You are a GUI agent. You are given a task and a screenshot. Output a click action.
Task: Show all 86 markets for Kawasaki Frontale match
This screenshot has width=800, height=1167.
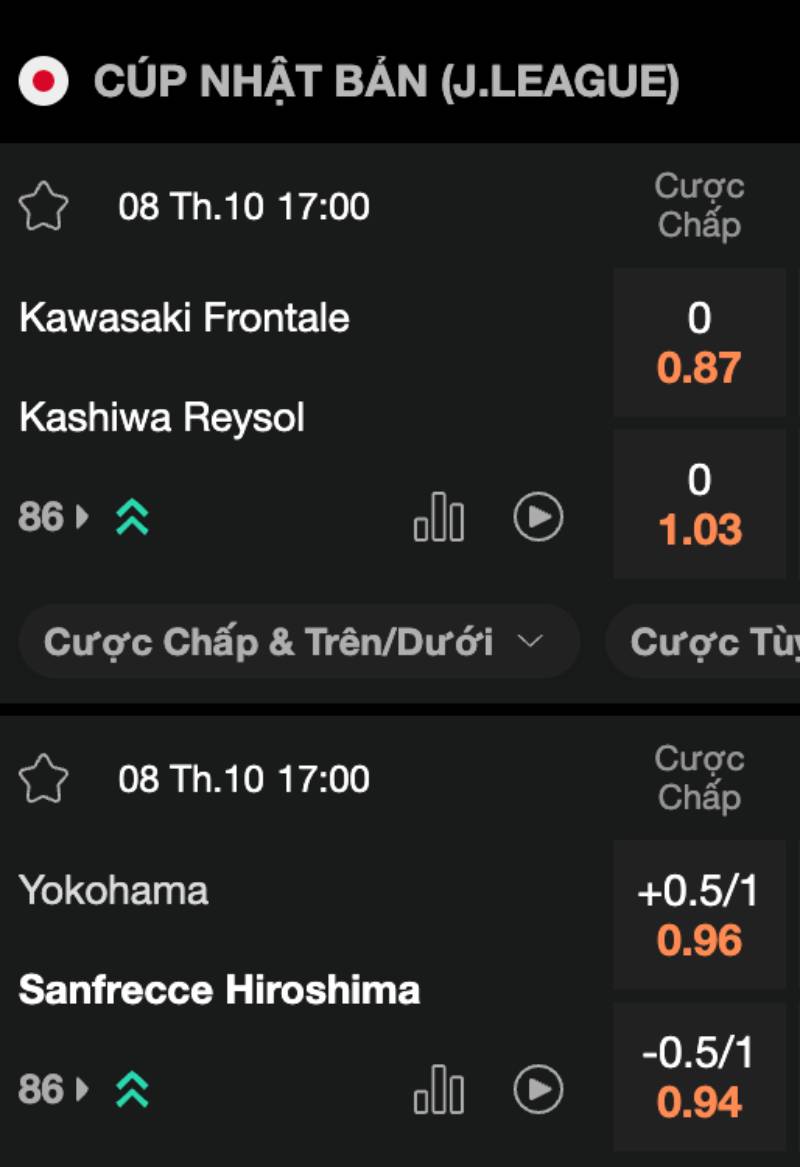(53, 518)
